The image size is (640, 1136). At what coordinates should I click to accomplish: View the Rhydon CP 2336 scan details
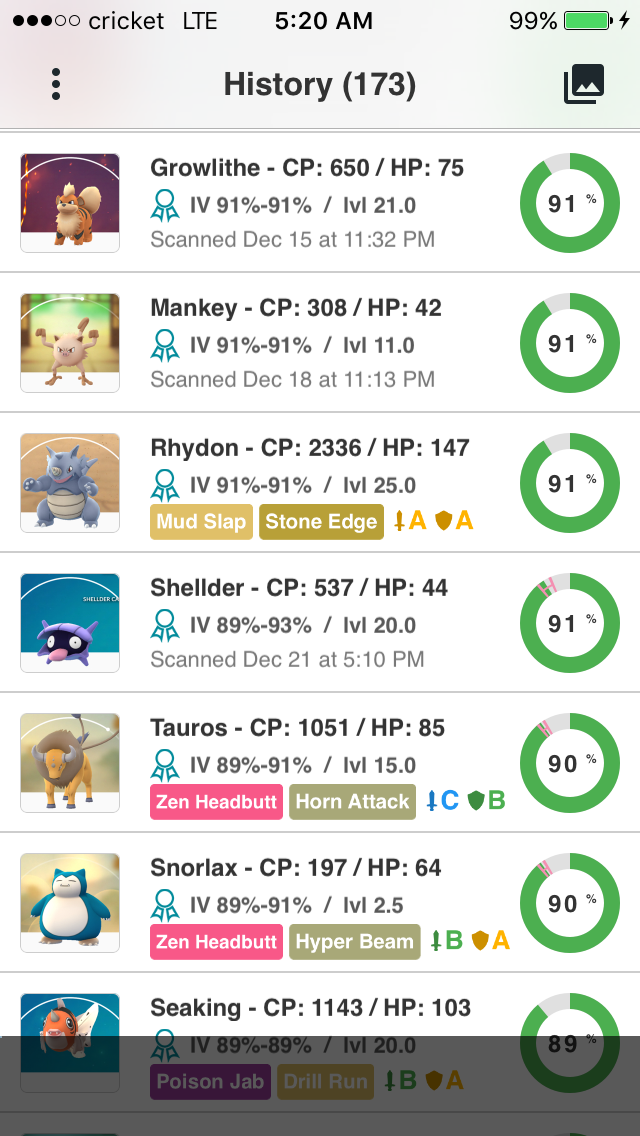click(x=320, y=483)
